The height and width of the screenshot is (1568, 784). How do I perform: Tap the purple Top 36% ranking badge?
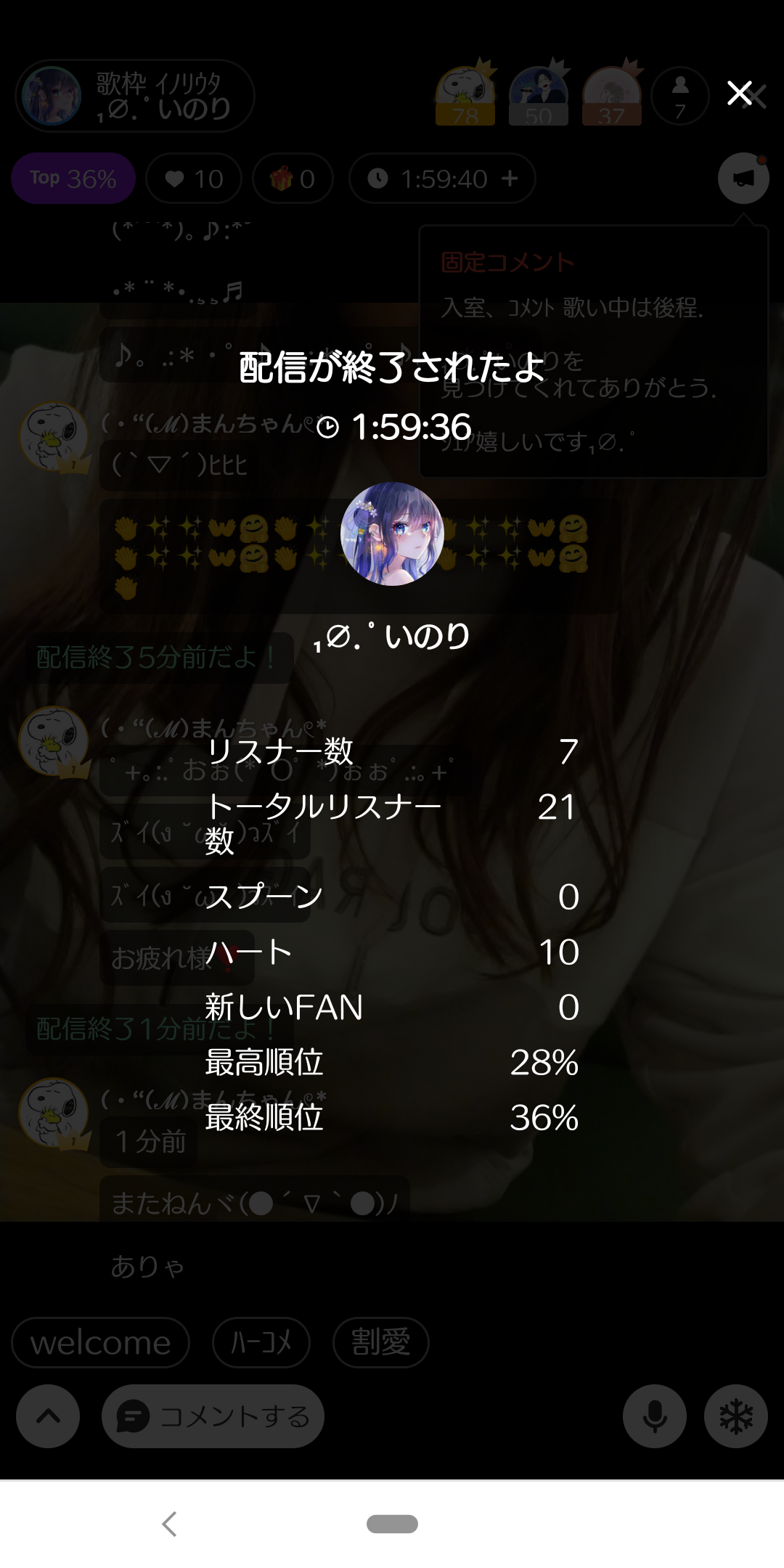pyautogui.click(x=73, y=179)
